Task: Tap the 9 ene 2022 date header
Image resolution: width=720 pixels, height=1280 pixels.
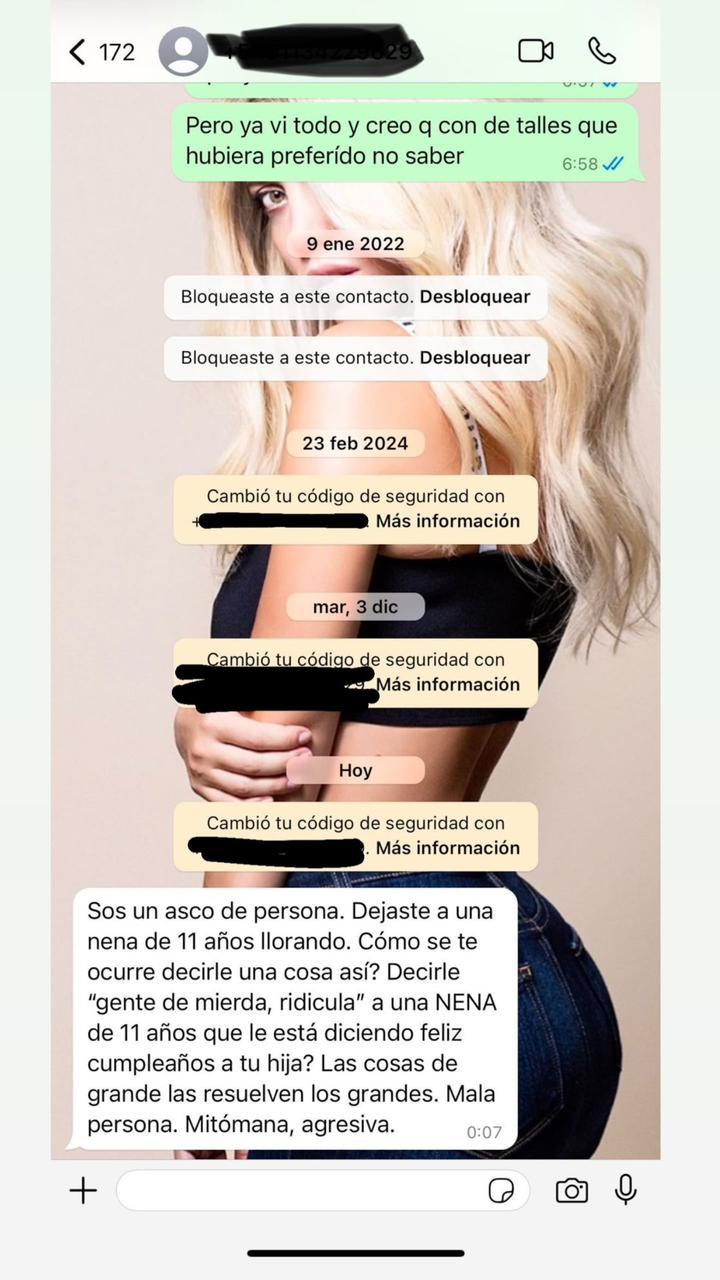Action: coord(355,243)
